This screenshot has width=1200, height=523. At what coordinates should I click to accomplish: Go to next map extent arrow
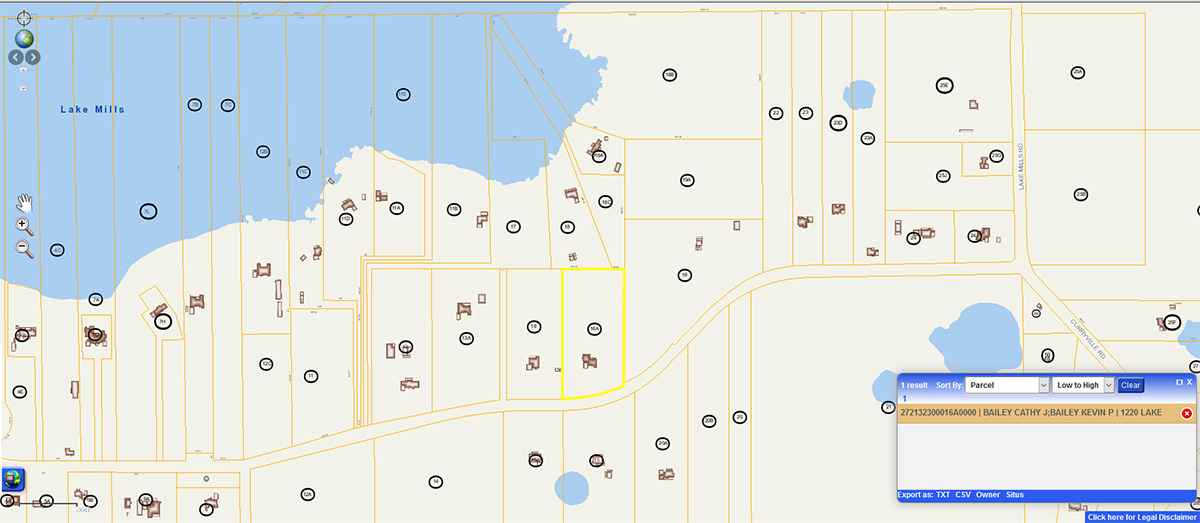click(33, 58)
